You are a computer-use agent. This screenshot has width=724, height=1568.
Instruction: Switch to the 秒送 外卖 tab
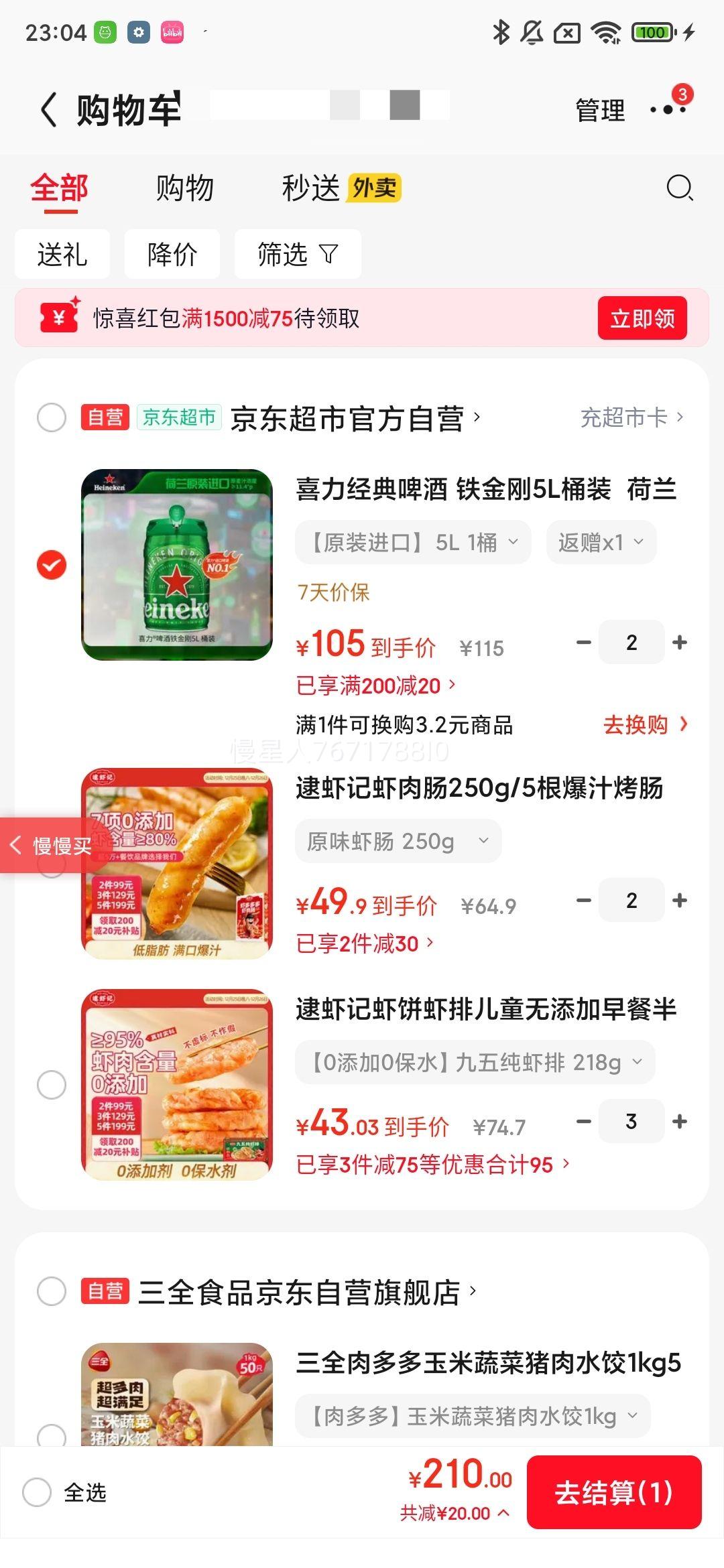[341, 188]
